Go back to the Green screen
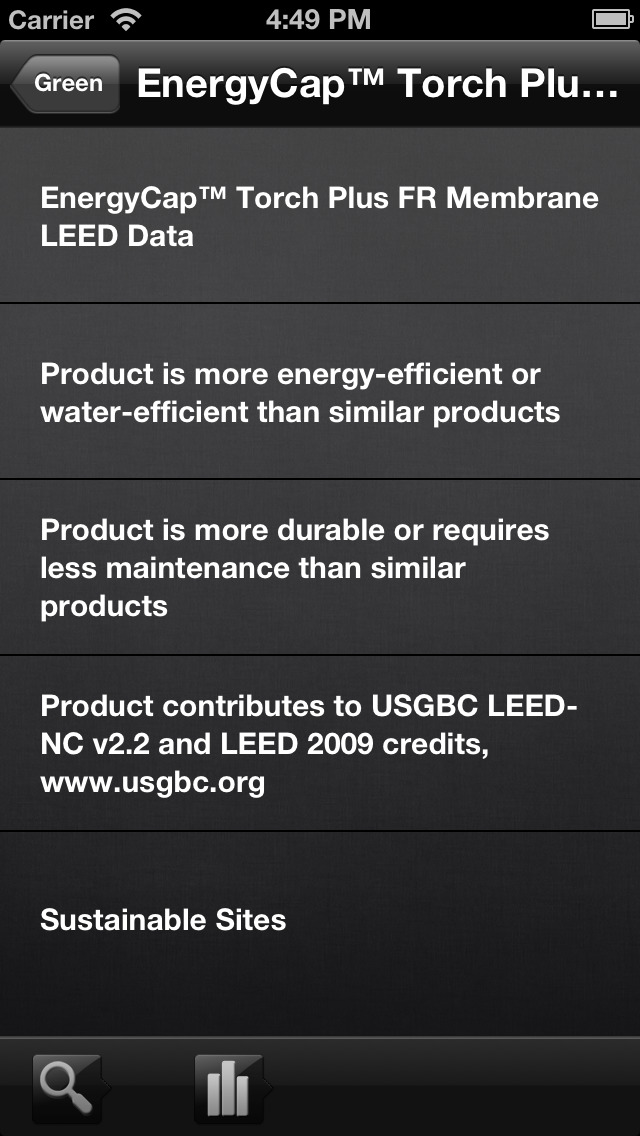Screen dimensions: 640x1136 pyautogui.click(x=66, y=83)
